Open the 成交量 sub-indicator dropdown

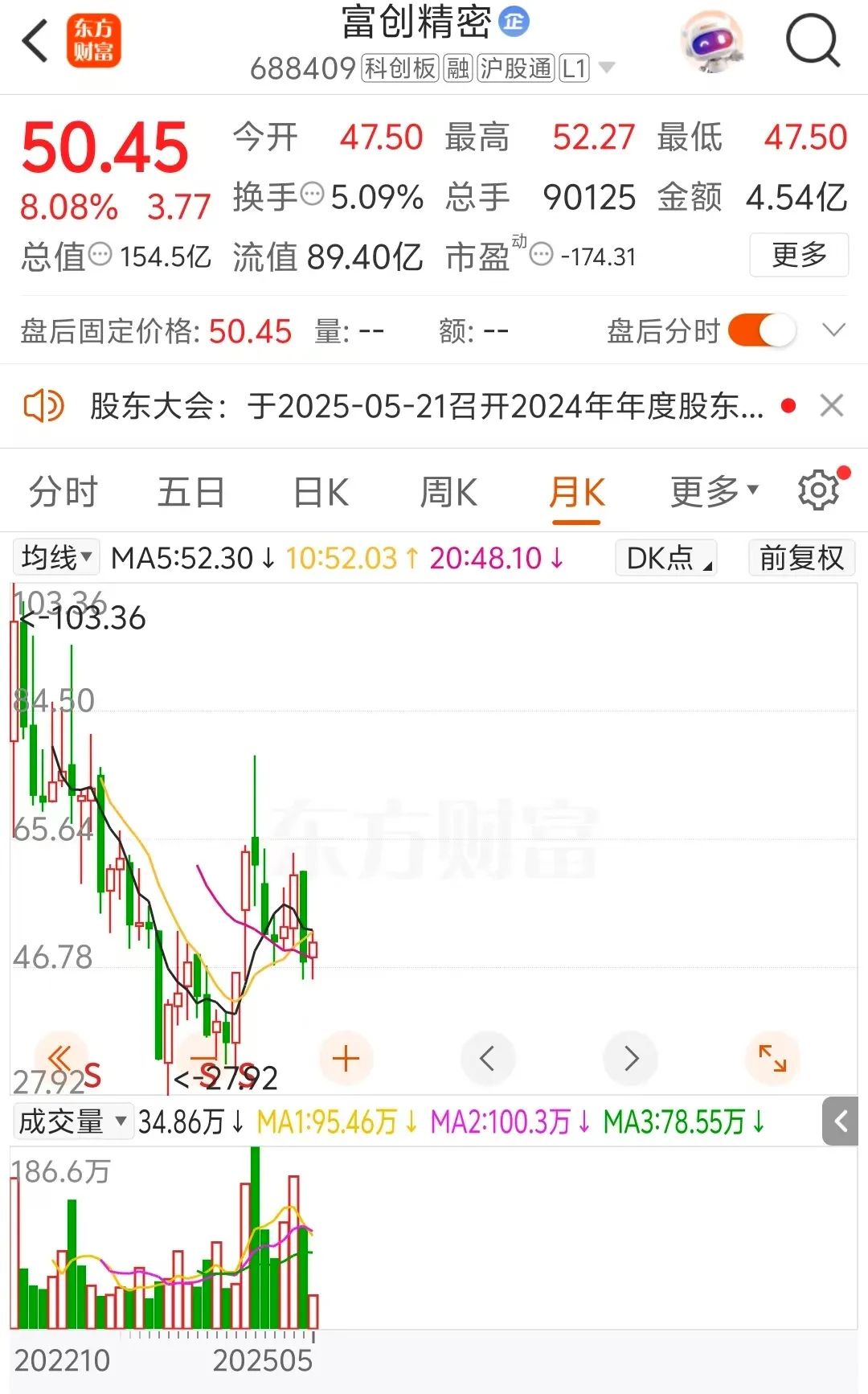click(72, 1121)
